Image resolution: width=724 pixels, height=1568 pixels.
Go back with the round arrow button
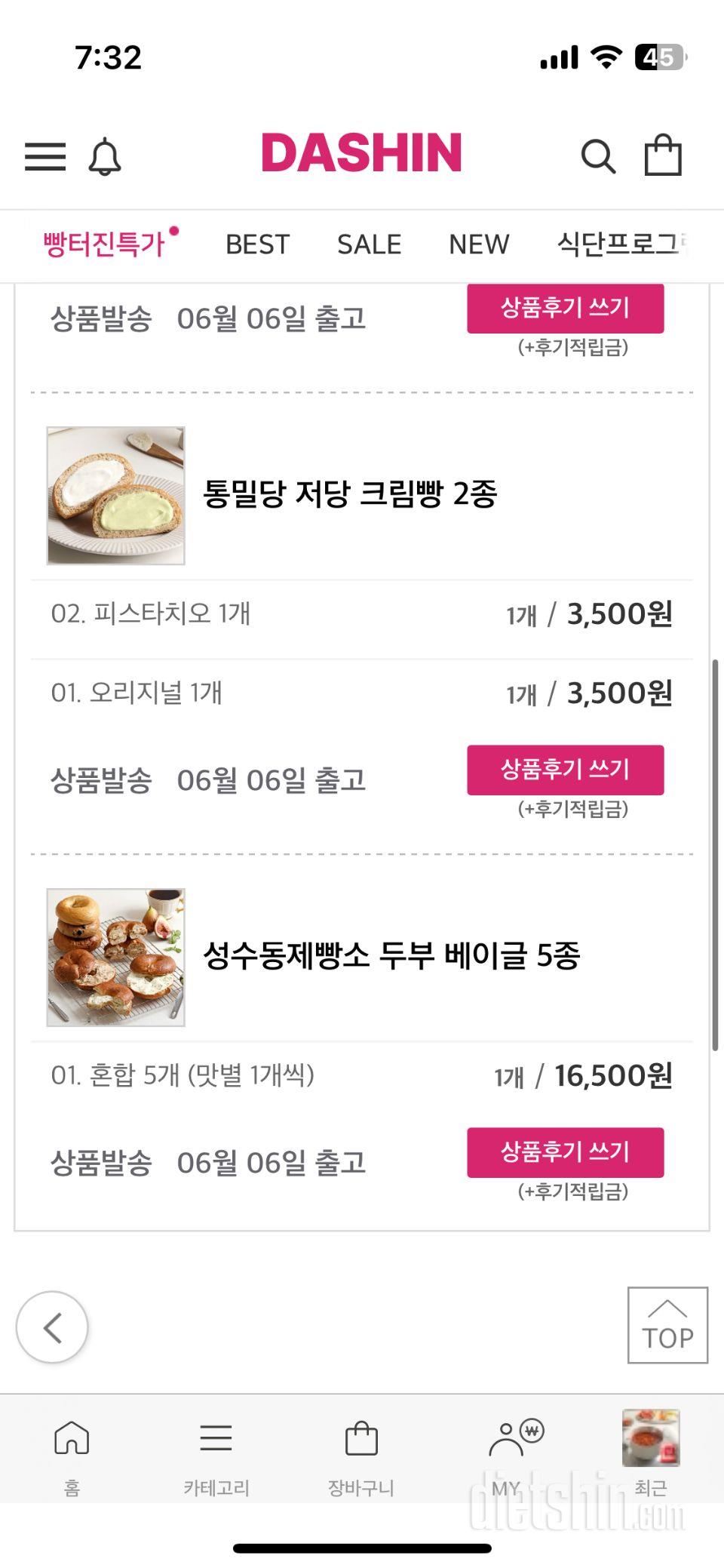52,1327
